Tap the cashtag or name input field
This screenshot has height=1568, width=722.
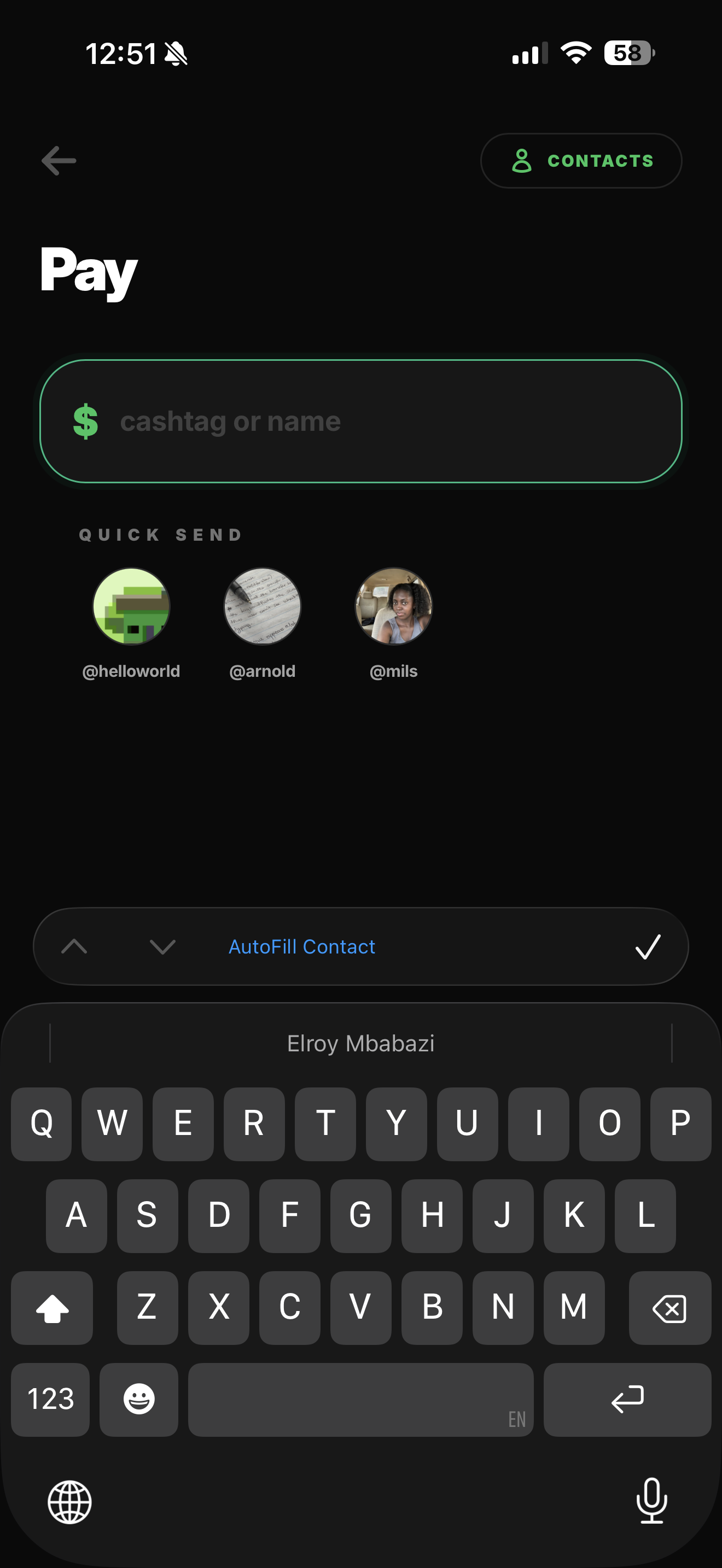[361, 420]
